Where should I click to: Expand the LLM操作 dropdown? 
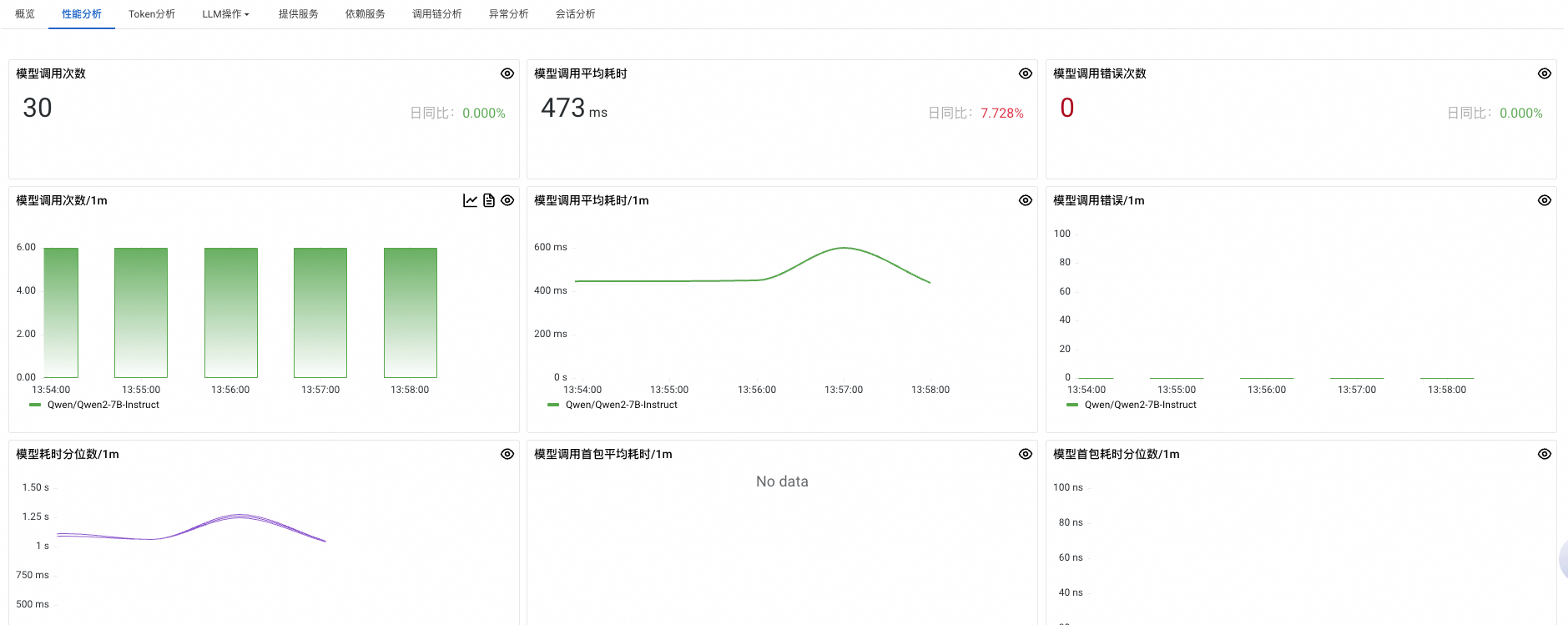(x=225, y=14)
